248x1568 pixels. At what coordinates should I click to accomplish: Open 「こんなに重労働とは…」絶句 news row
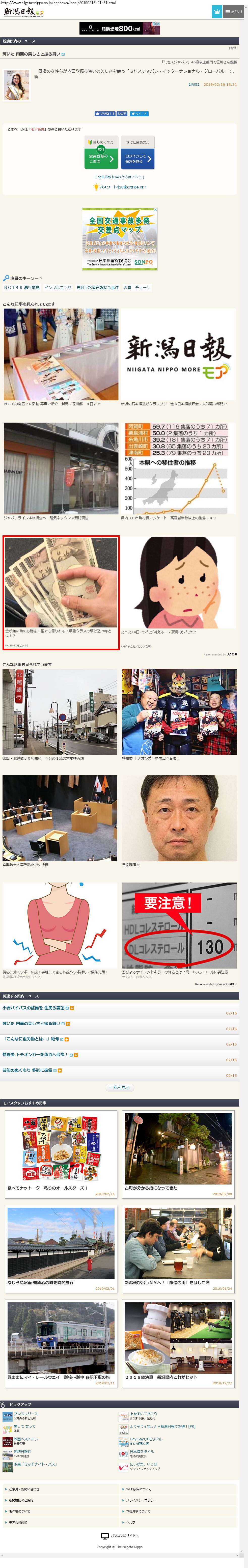tap(32, 1039)
